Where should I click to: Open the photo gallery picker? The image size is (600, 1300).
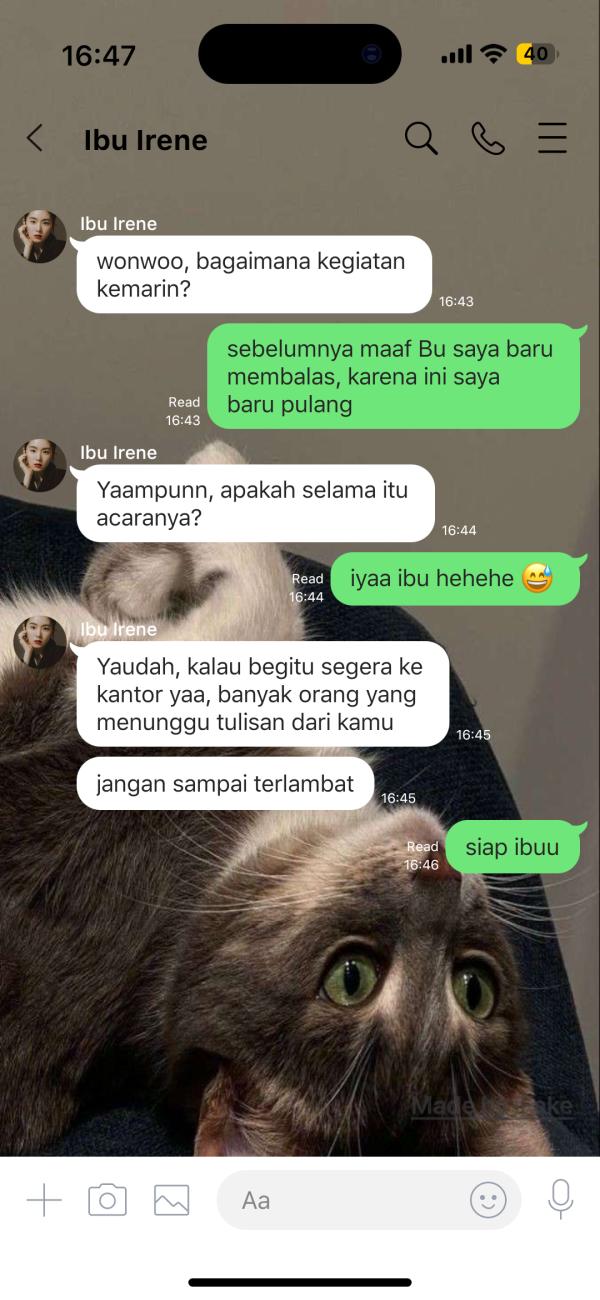171,1199
